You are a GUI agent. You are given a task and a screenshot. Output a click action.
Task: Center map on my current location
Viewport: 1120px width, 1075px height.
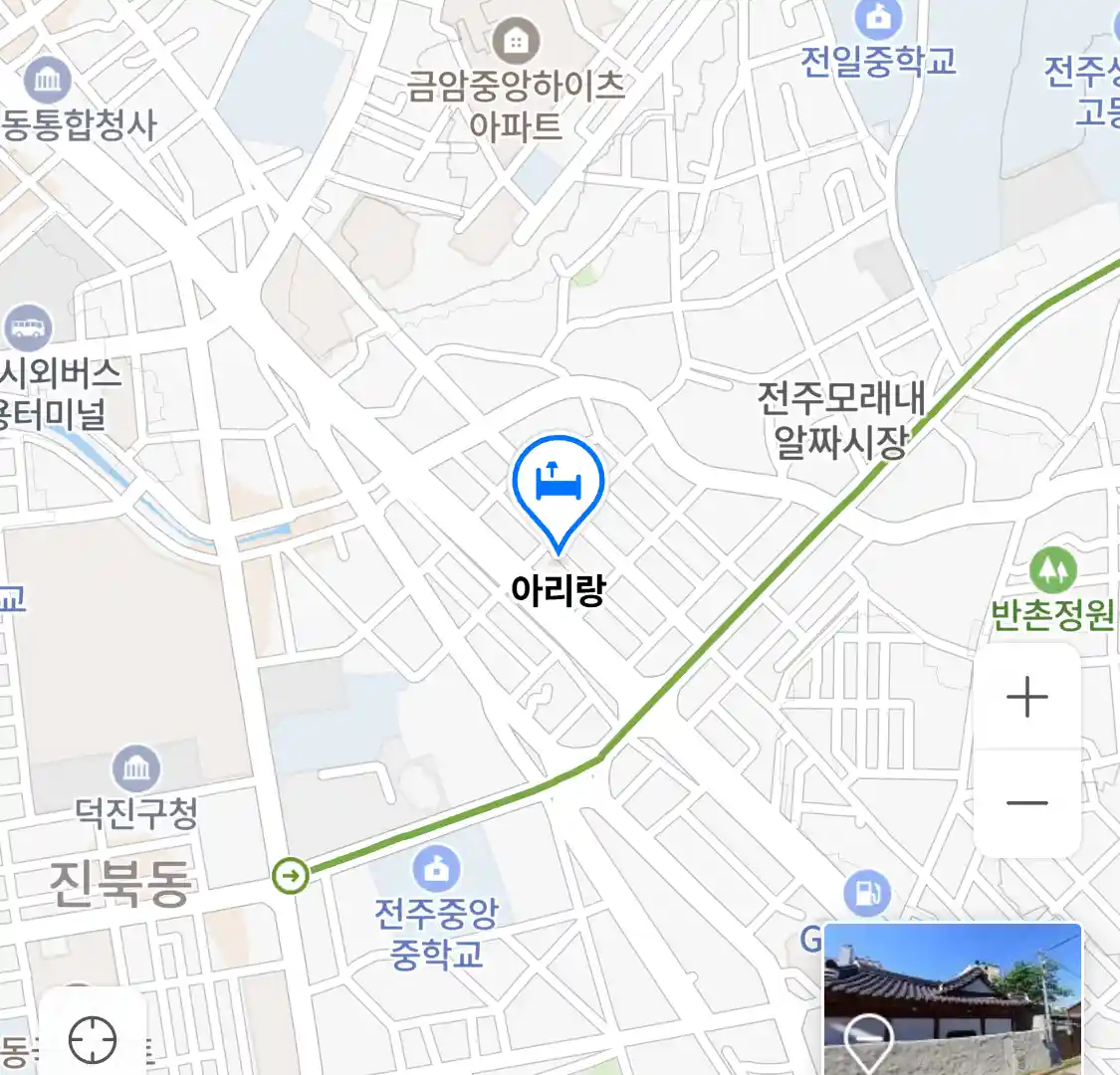pyautogui.click(x=93, y=1040)
